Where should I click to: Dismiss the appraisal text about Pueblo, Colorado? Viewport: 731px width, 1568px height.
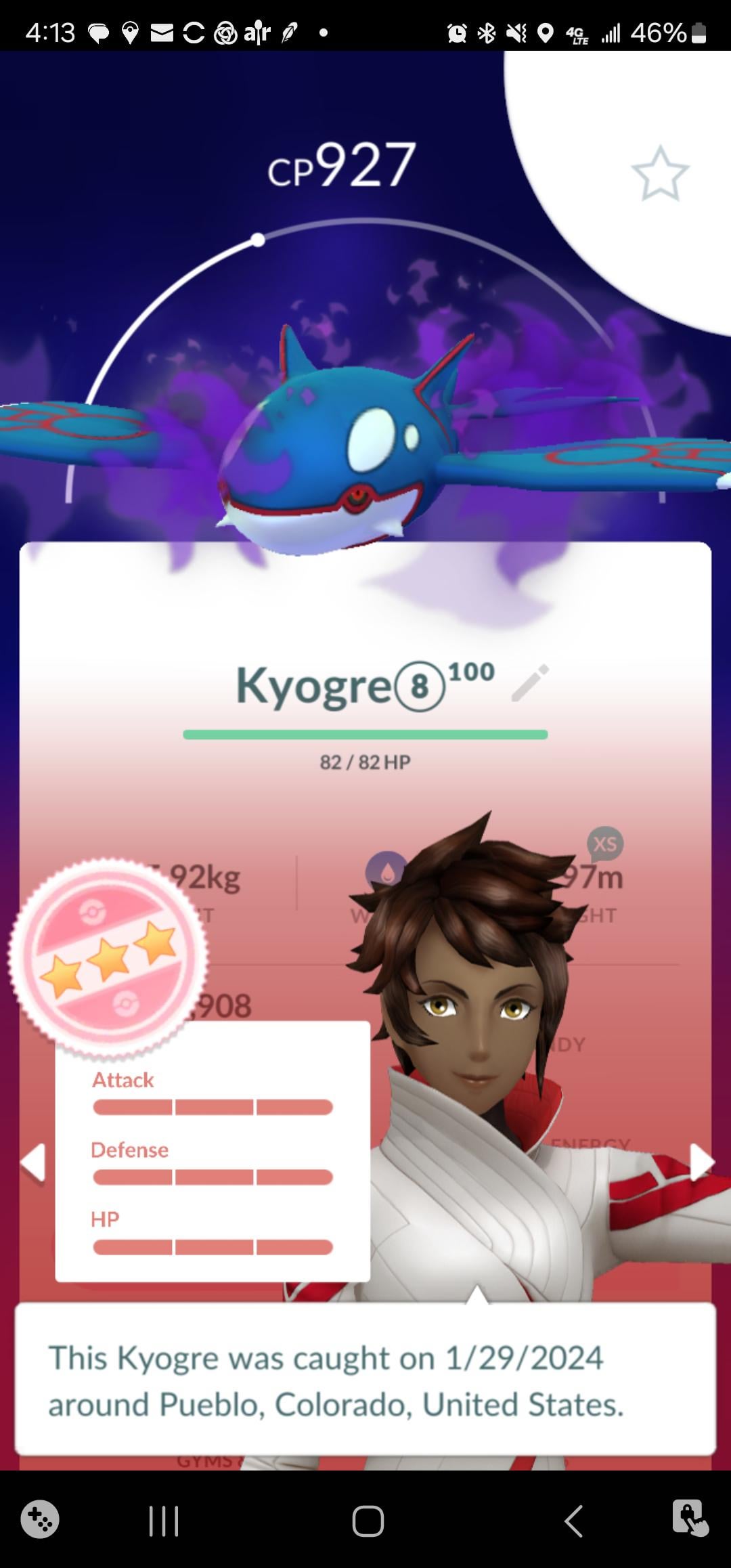(365, 1380)
